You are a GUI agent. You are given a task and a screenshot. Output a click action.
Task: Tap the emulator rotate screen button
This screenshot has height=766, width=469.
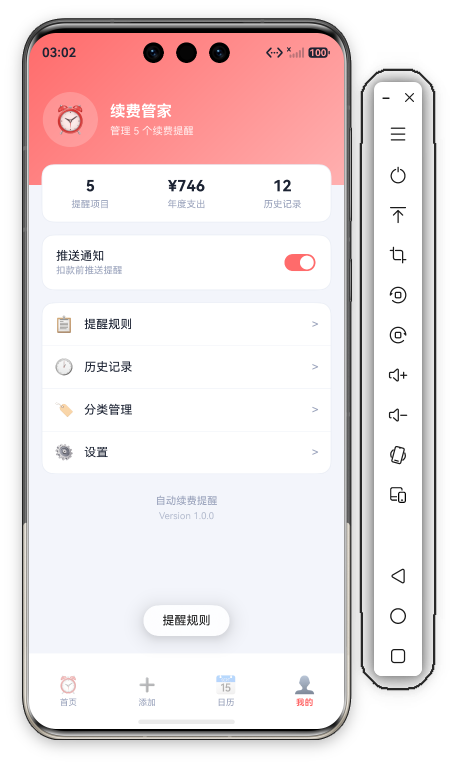[398, 455]
